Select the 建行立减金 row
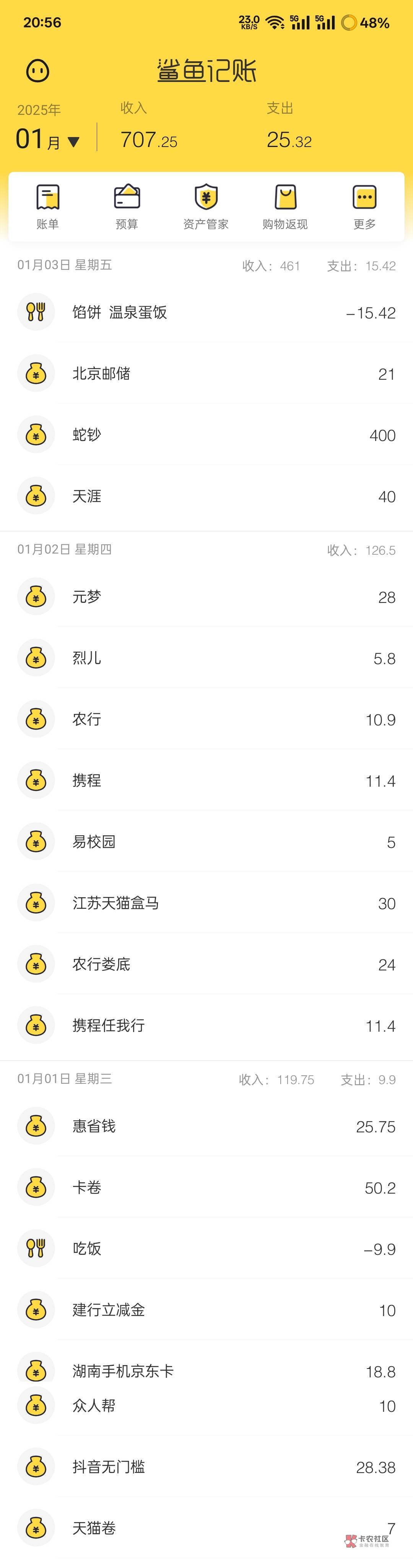Viewport: 413px width, 1568px height. coord(206,1310)
